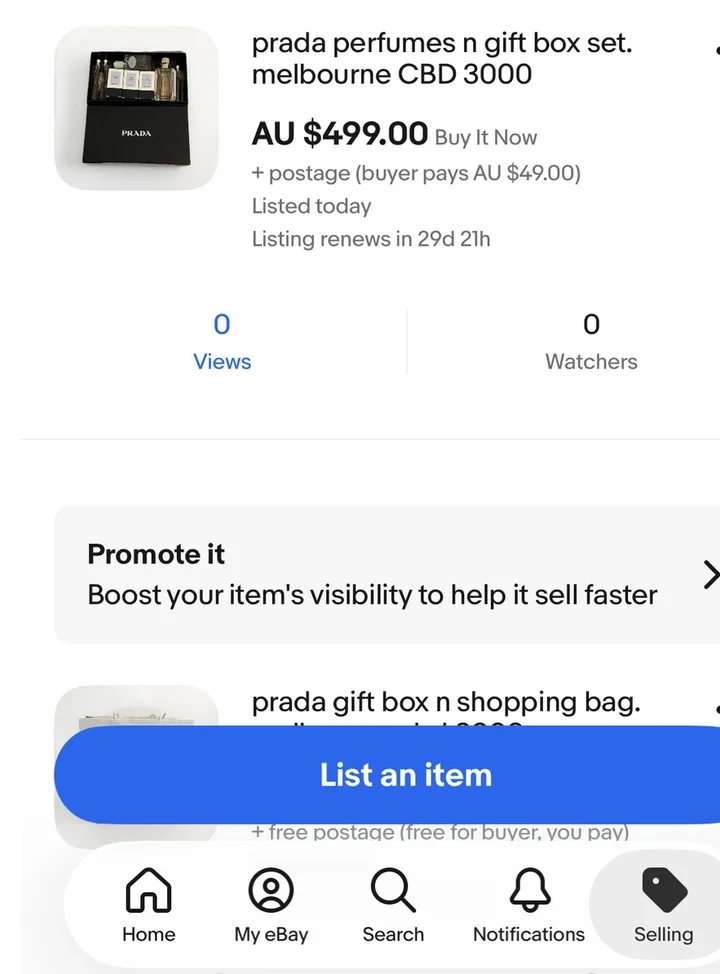Check the Notifications tab
720x974 pixels.
point(528,906)
